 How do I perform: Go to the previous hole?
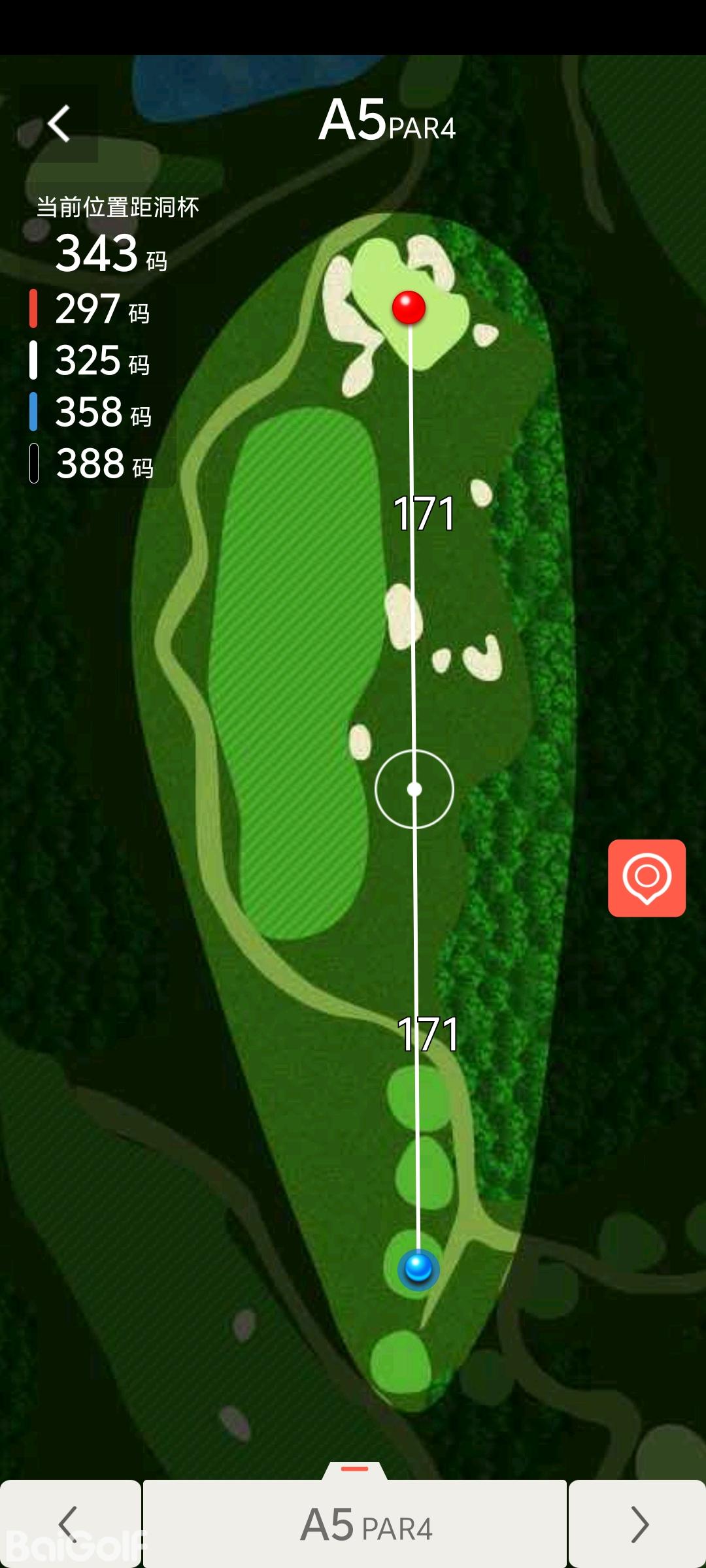point(69,1524)
